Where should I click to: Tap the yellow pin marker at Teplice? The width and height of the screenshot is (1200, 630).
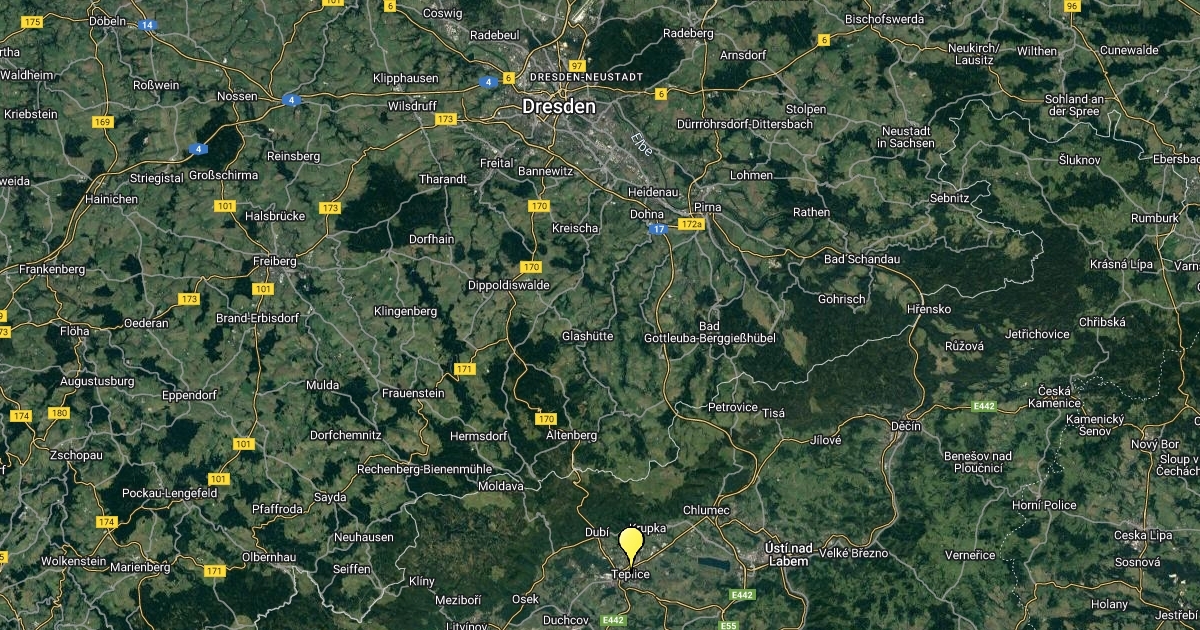click(x=631, y=545)
